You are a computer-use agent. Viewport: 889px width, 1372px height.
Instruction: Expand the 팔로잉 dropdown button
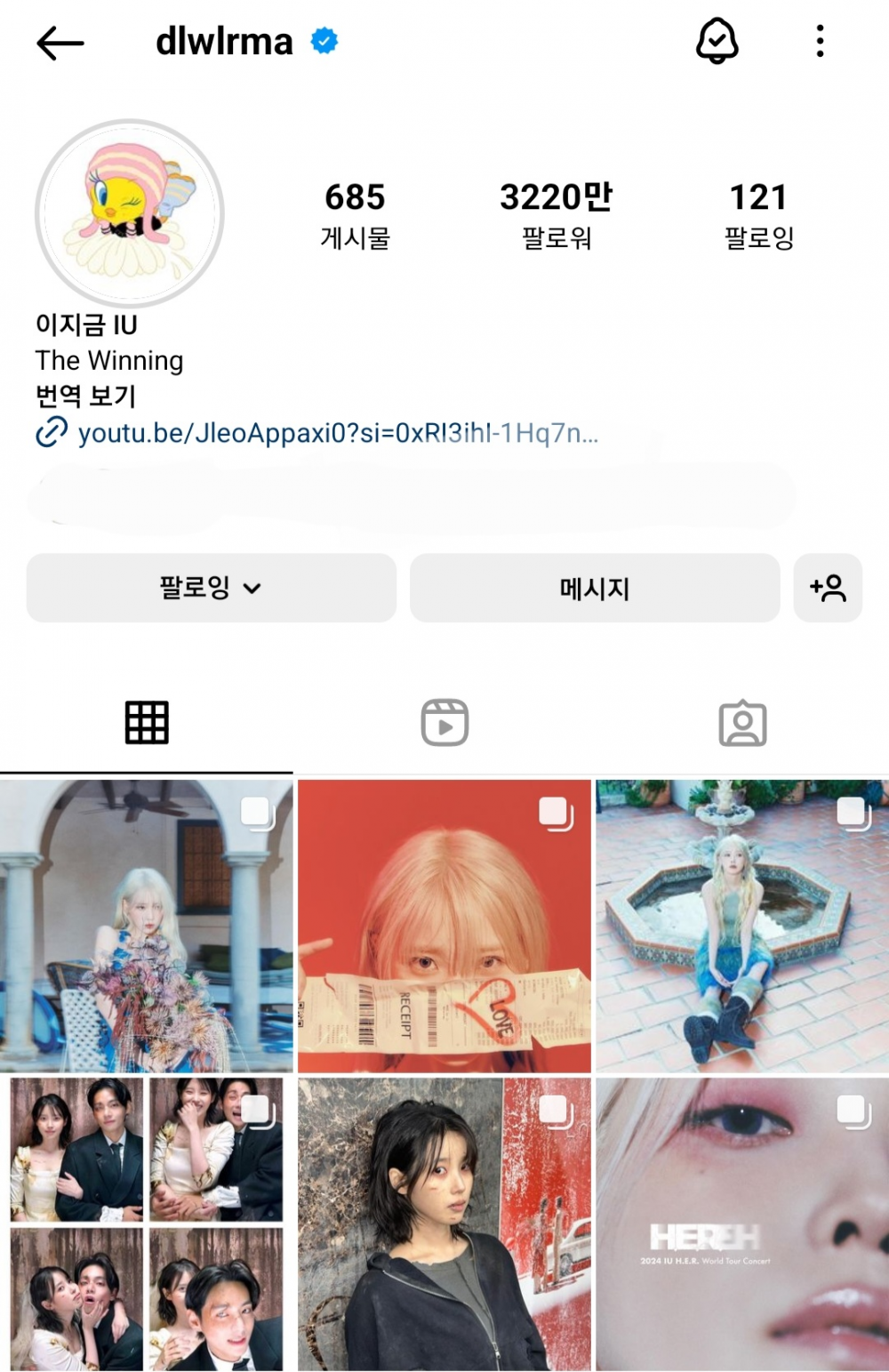pos(211,588)
